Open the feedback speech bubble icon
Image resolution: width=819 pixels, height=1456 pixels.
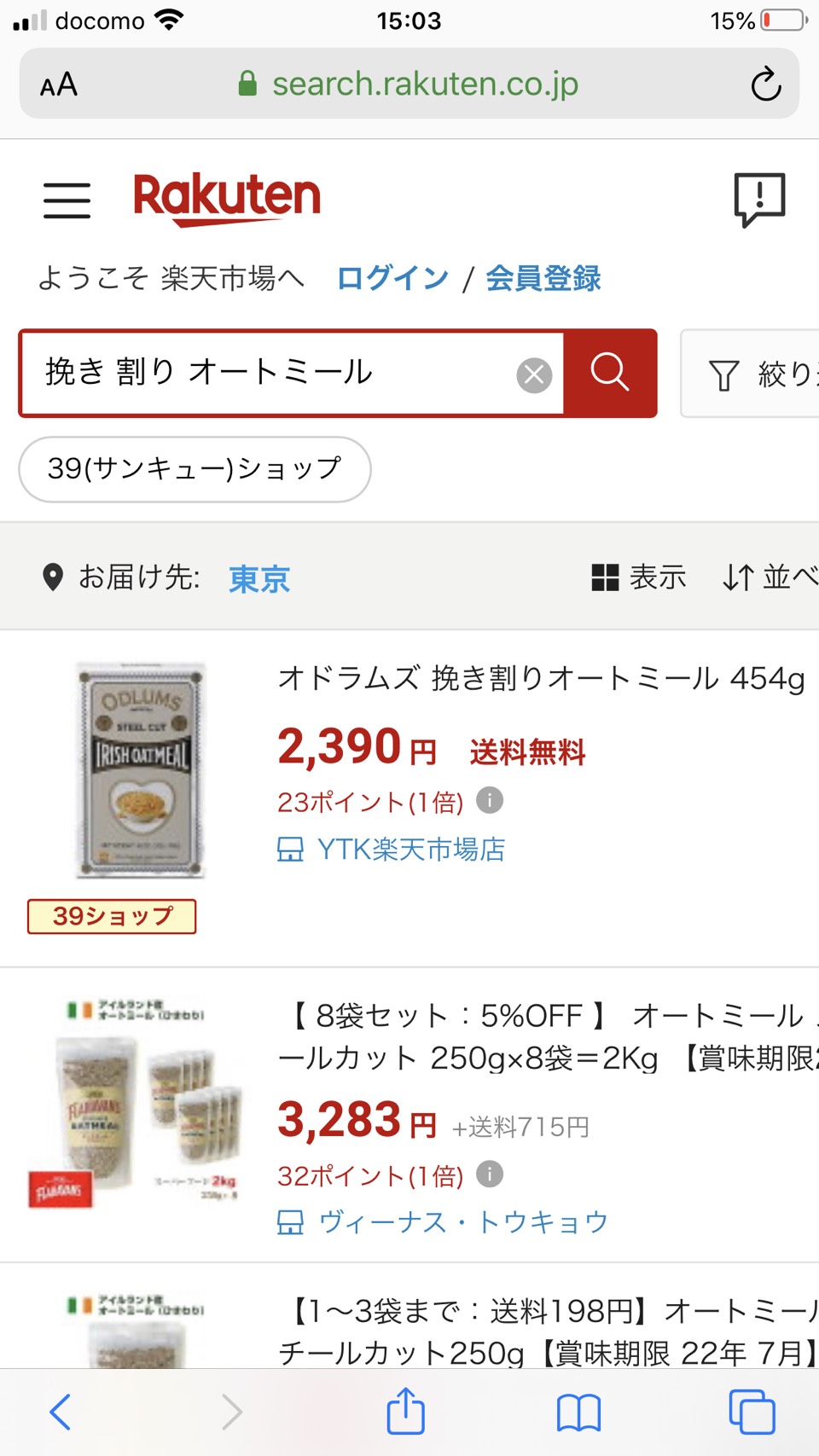coord(758,200)
